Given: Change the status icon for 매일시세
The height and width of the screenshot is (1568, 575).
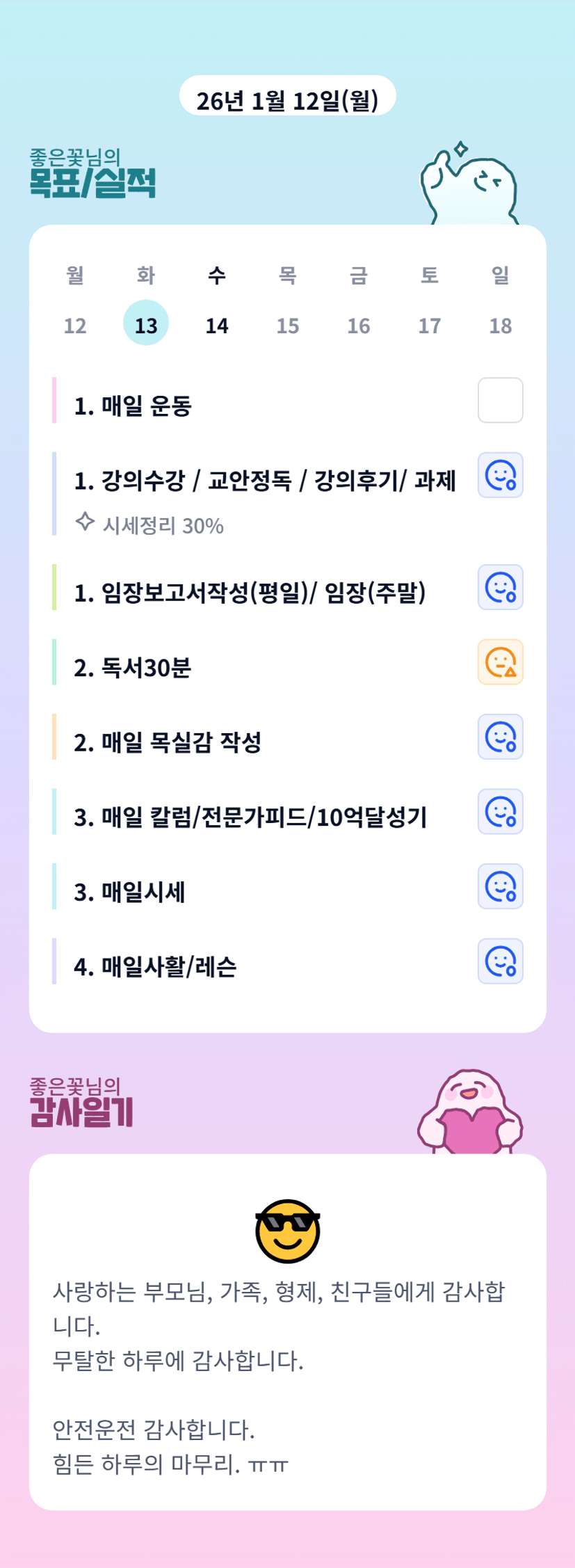Looking at the screenshot, I should [x=501, y=886].
